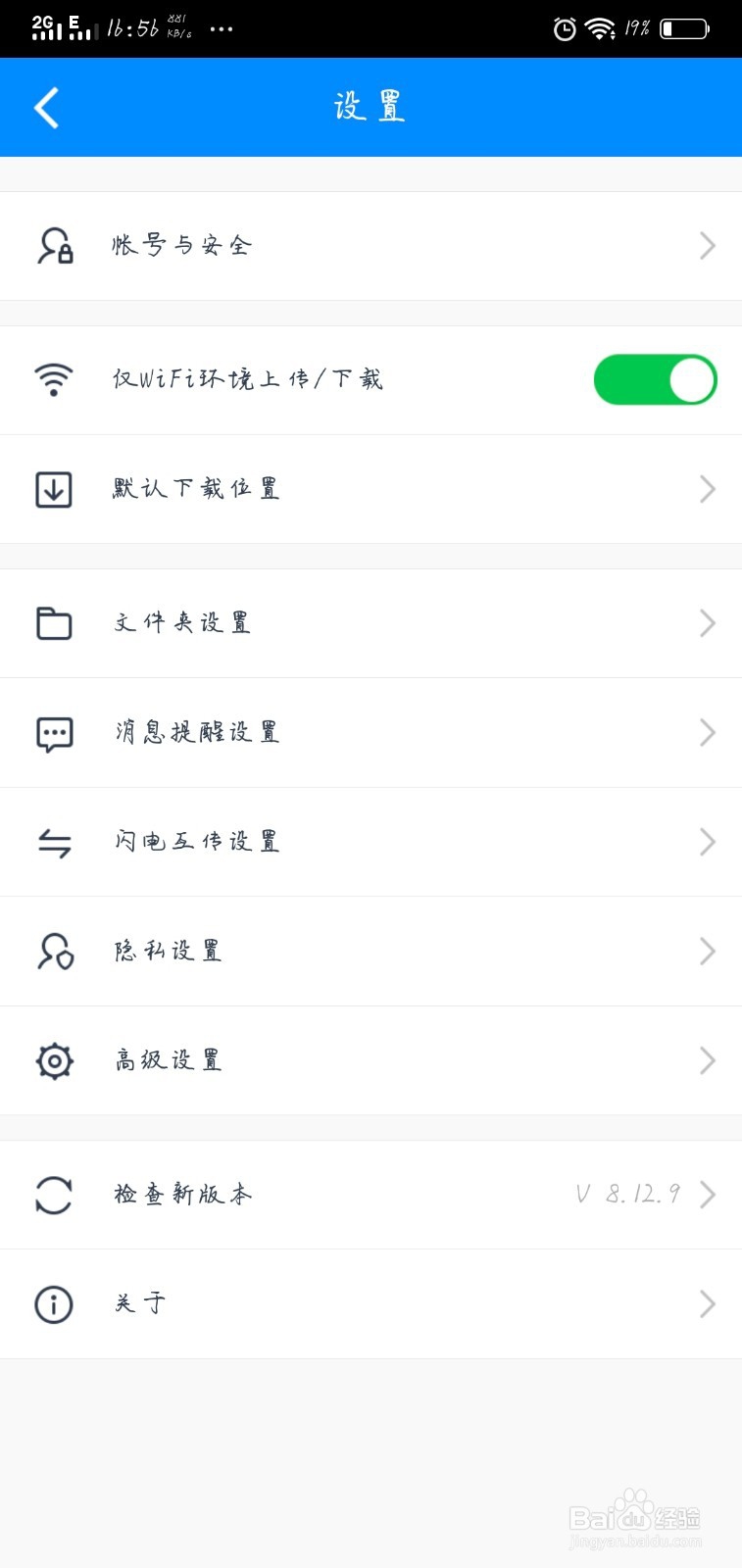
Task: Open 消息提醒设置
Action: click(371, 733)
